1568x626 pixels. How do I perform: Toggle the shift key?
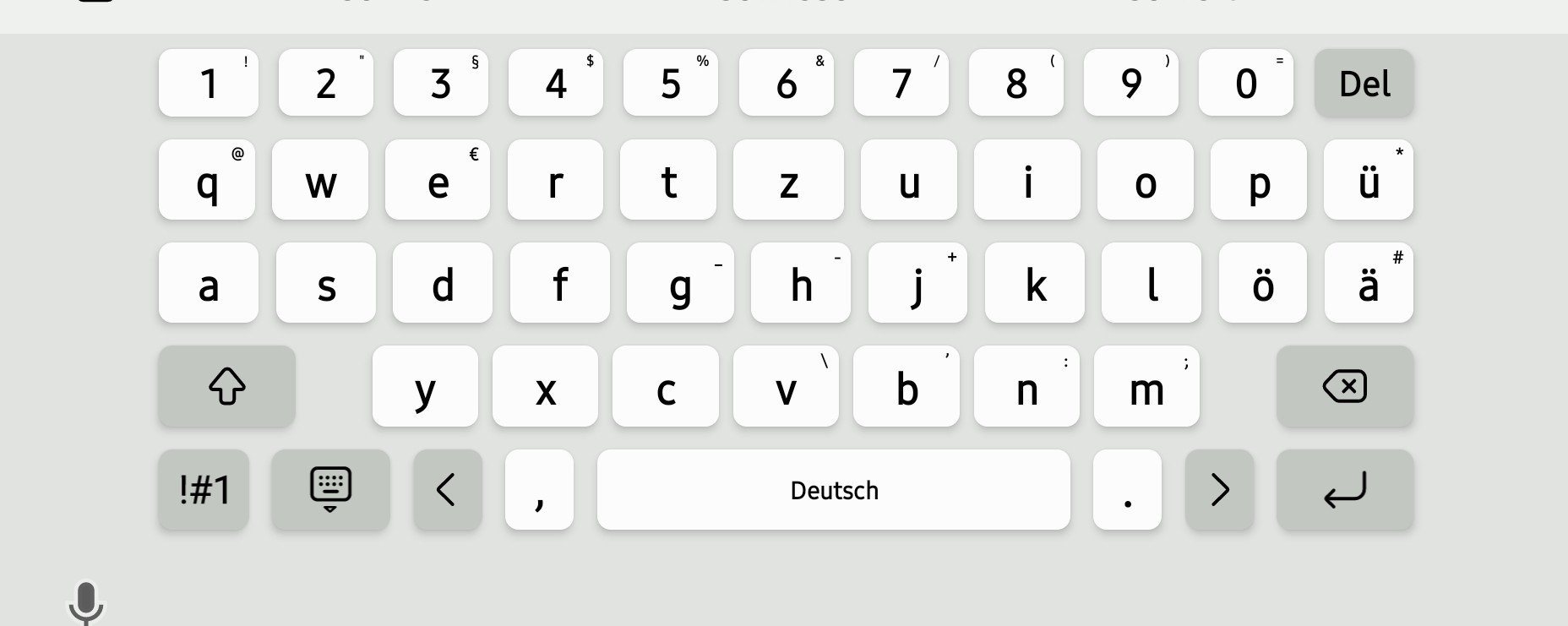point(226,386)
